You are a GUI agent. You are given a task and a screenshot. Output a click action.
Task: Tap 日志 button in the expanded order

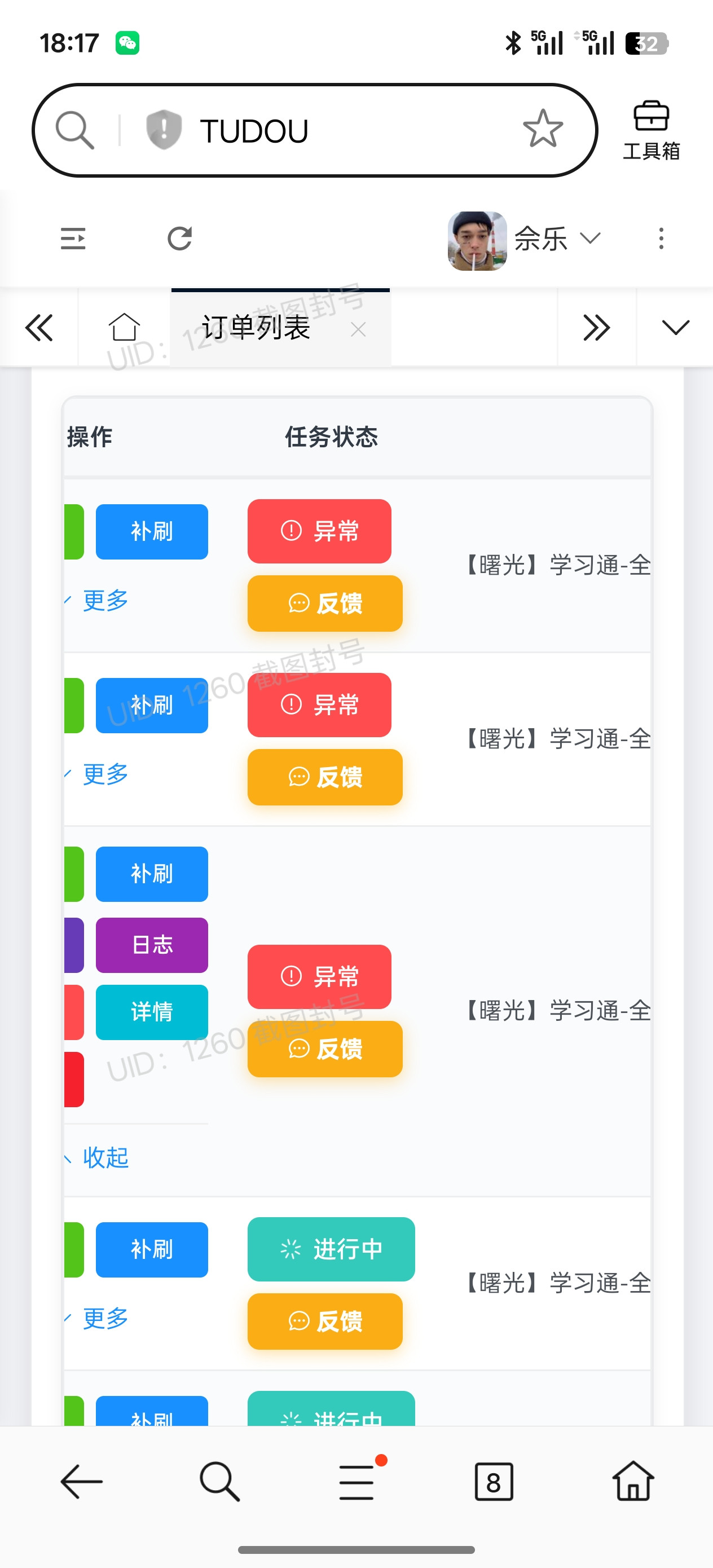coord(152,945)
